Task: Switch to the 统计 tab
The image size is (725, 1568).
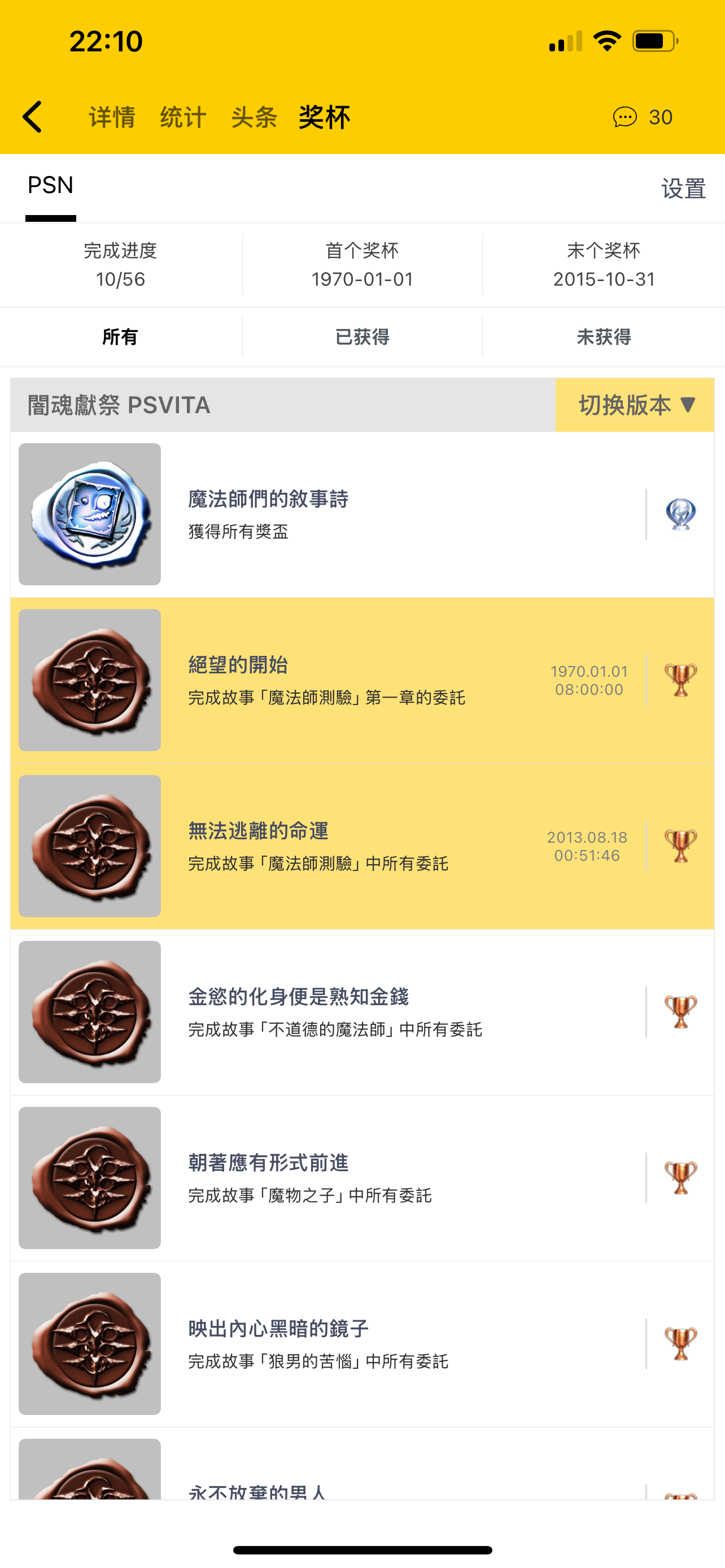Action: pyautogui.click(x=184, y=117)
